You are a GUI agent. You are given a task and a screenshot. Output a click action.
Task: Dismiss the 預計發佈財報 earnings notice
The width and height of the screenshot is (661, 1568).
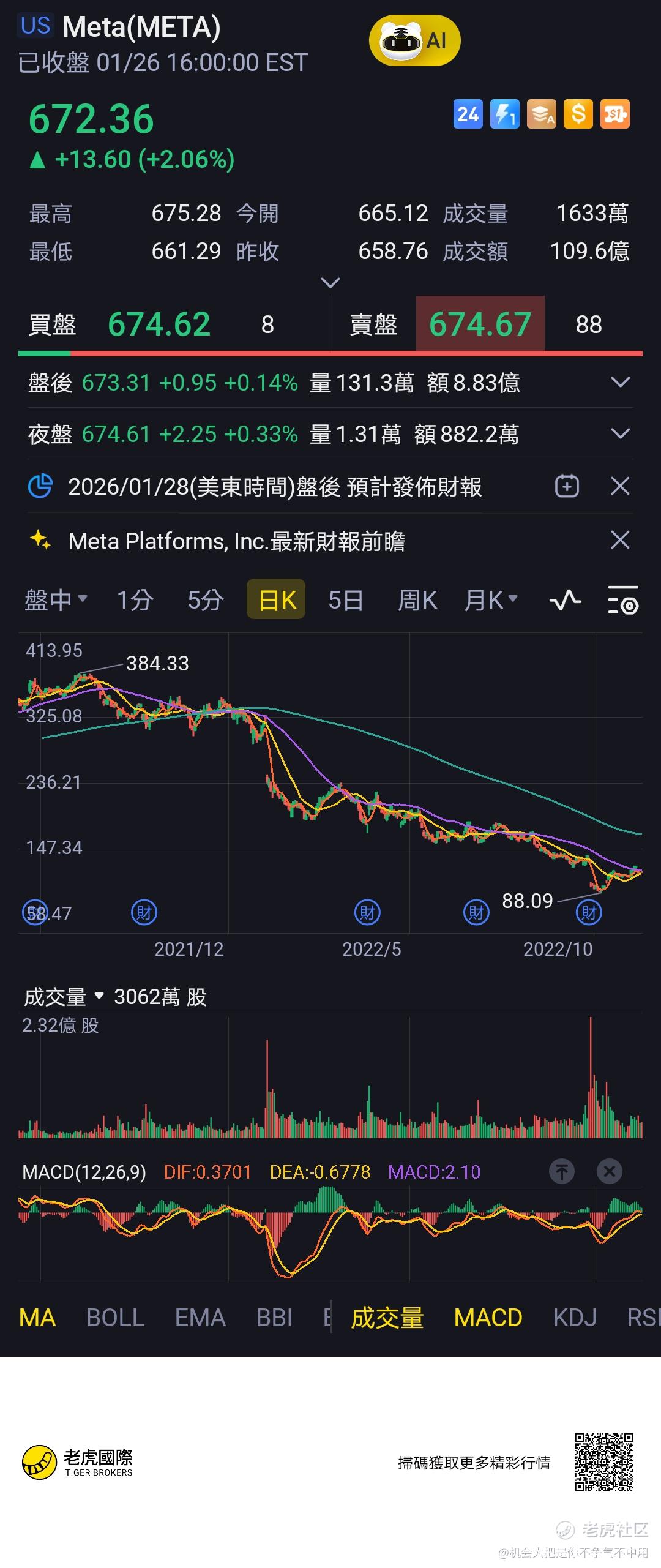pyautogui.click(x=620, y=487)
